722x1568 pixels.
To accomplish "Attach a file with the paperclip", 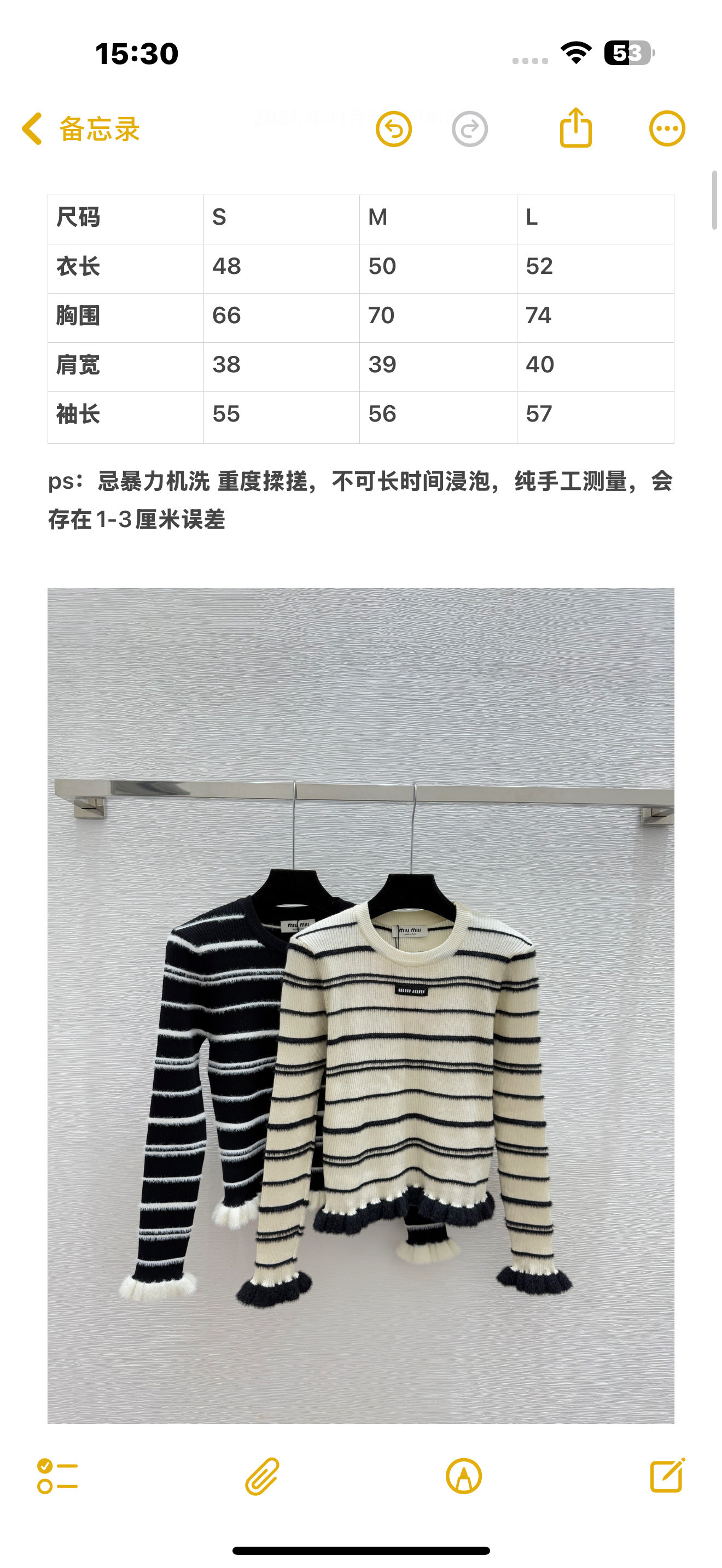I will (x=262, y=1476).
